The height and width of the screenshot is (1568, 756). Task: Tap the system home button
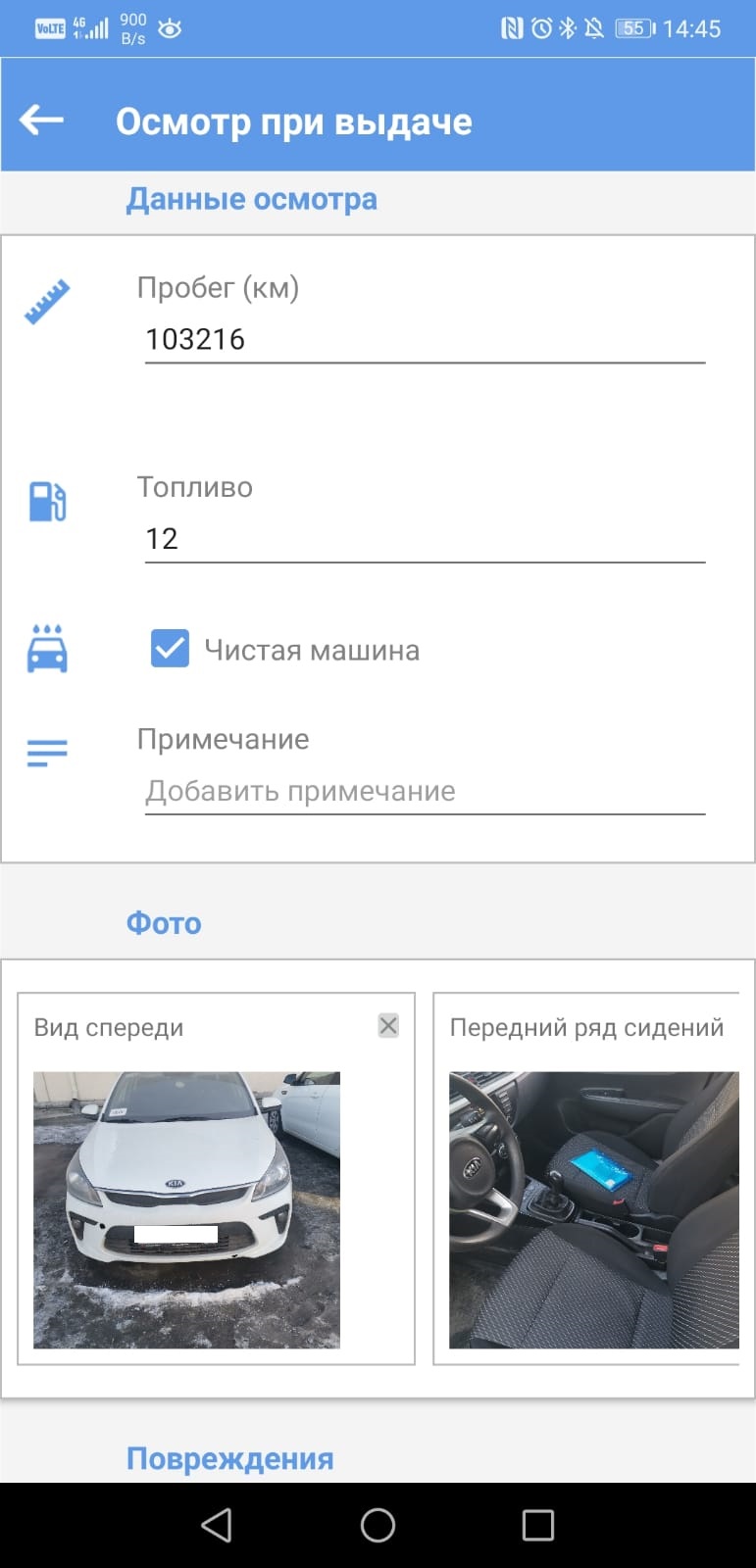point(378,1525)
